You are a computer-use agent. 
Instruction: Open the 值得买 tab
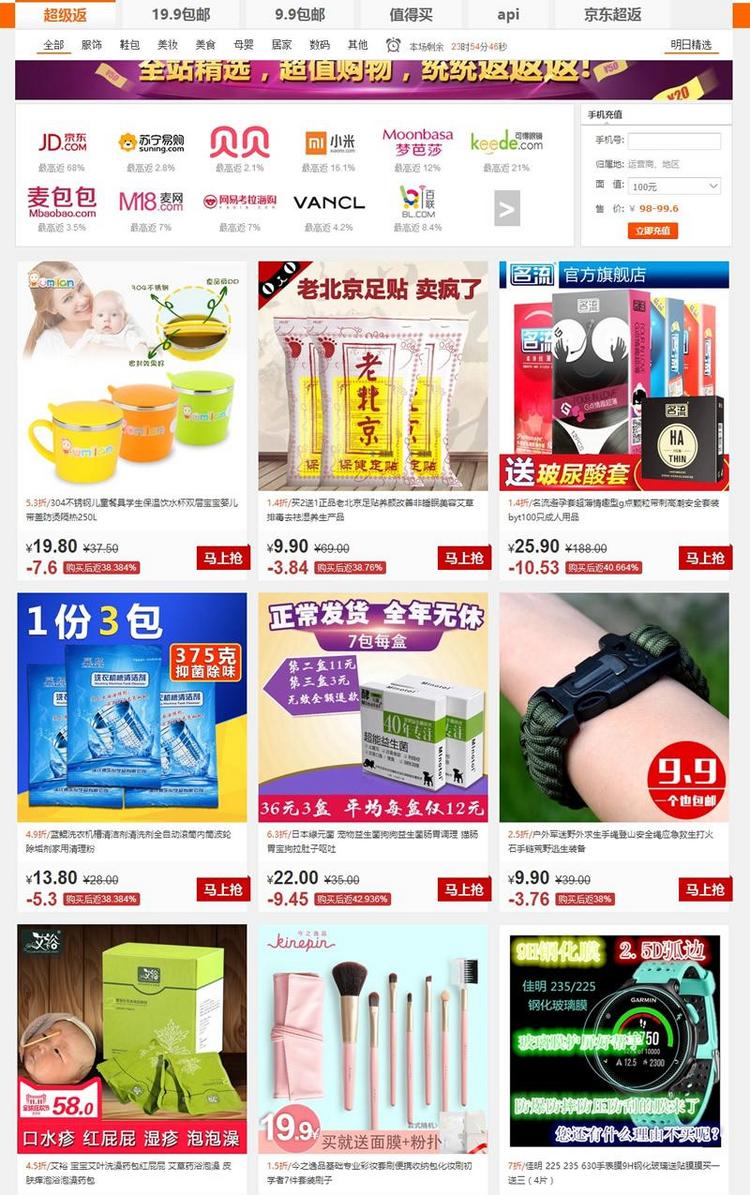click(411, 14)
